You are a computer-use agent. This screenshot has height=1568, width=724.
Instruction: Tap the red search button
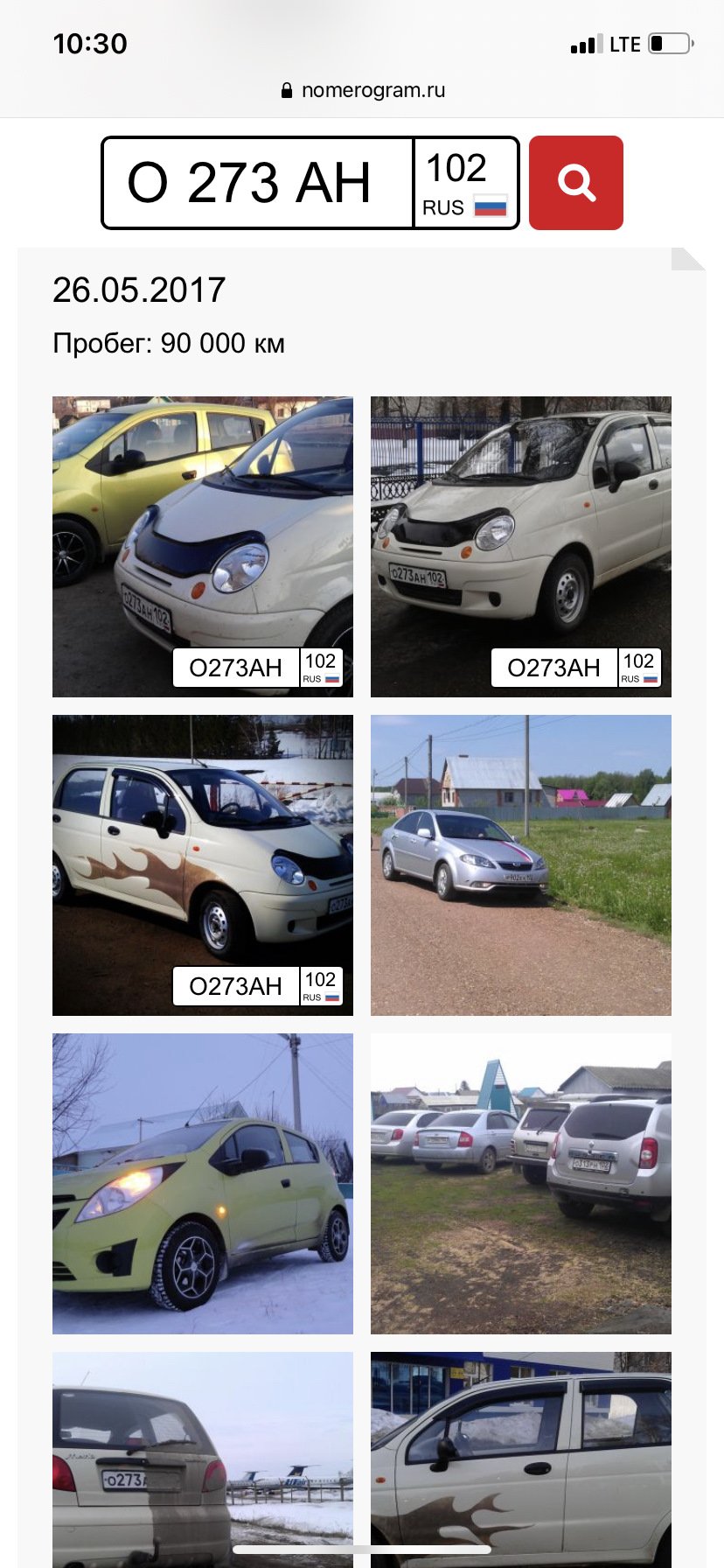(x=575, y=183)
